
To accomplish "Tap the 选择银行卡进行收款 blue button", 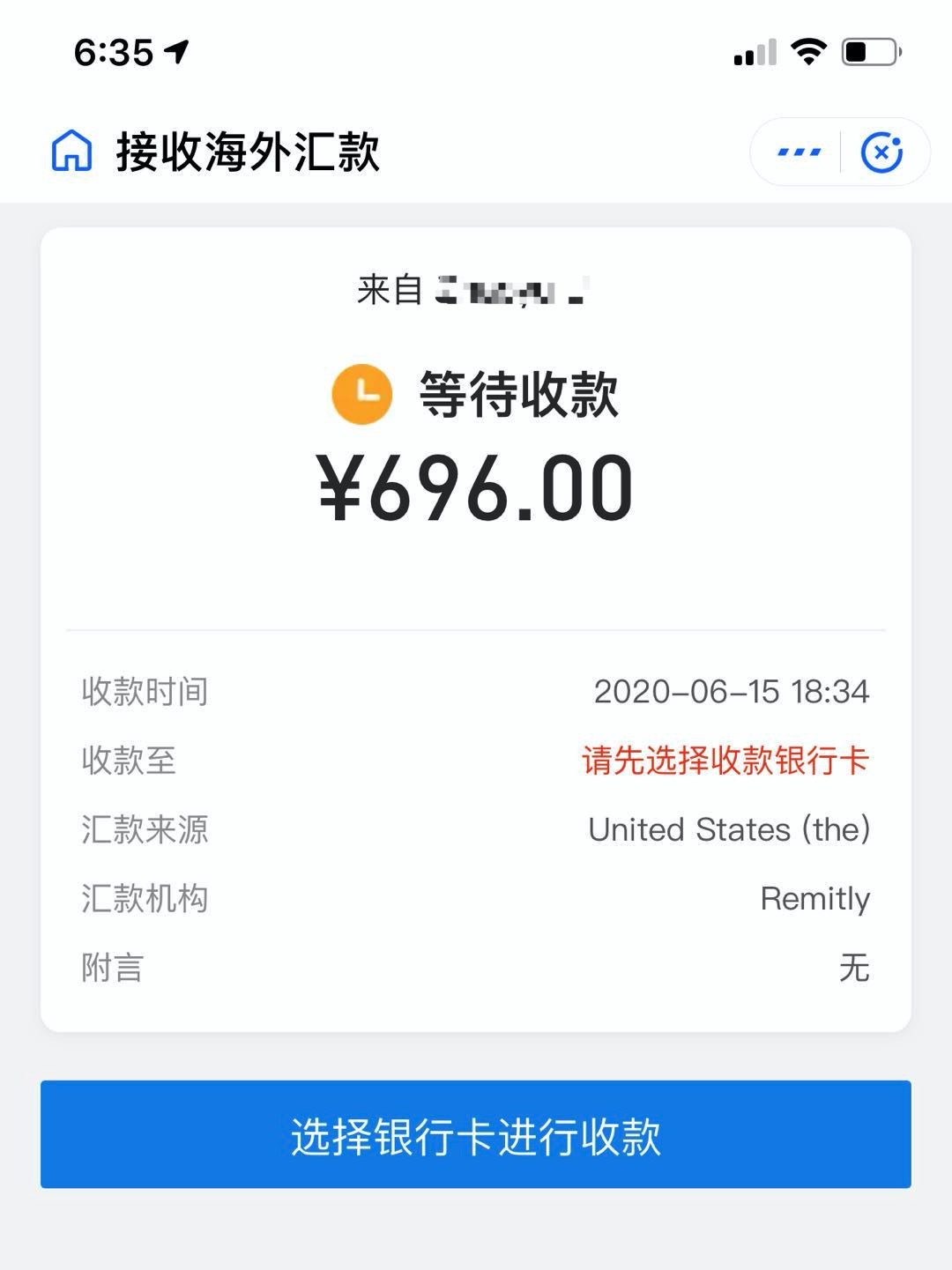I will point(476,1135).
